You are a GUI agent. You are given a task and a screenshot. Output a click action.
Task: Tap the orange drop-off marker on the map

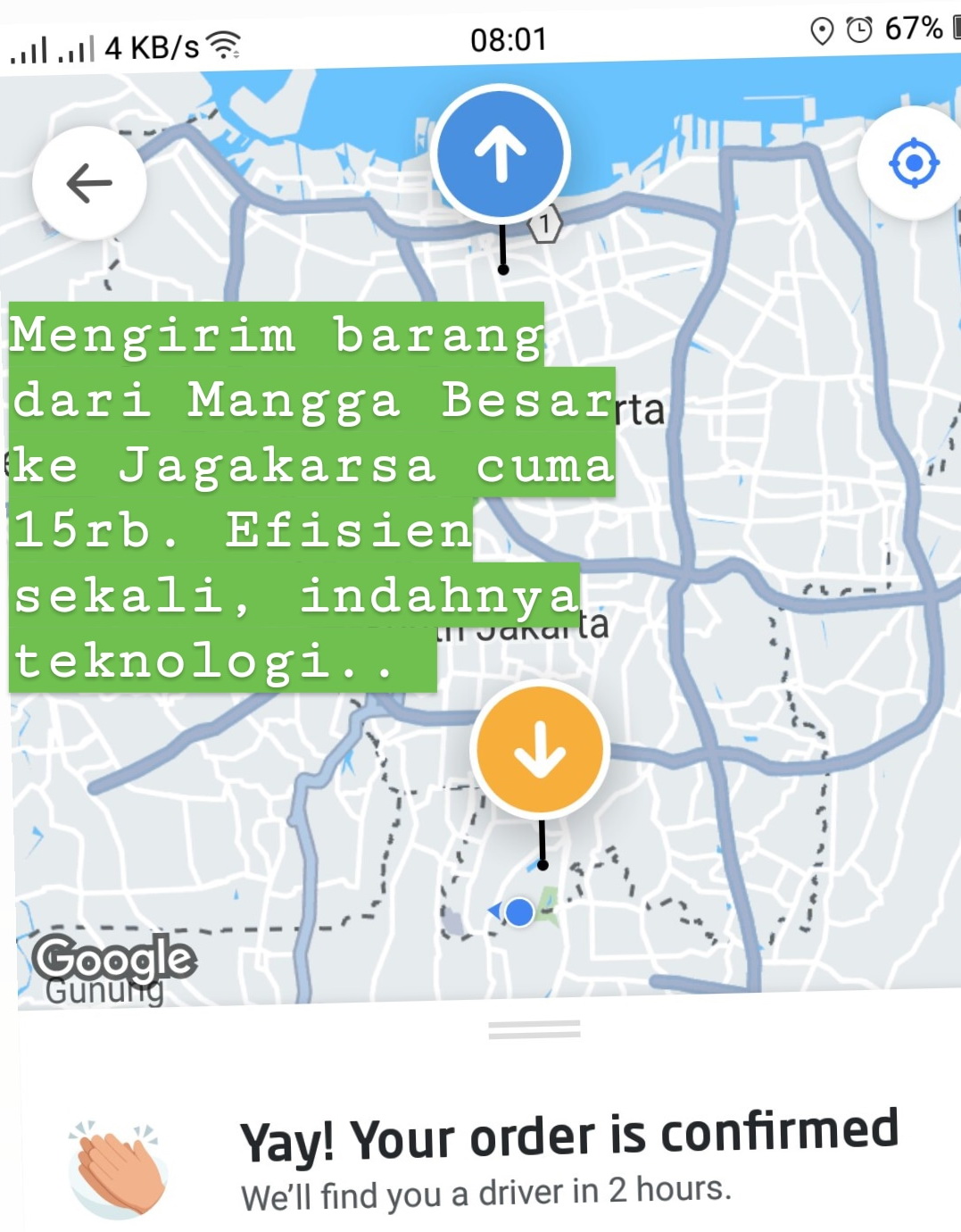click(x=539, y=748)
